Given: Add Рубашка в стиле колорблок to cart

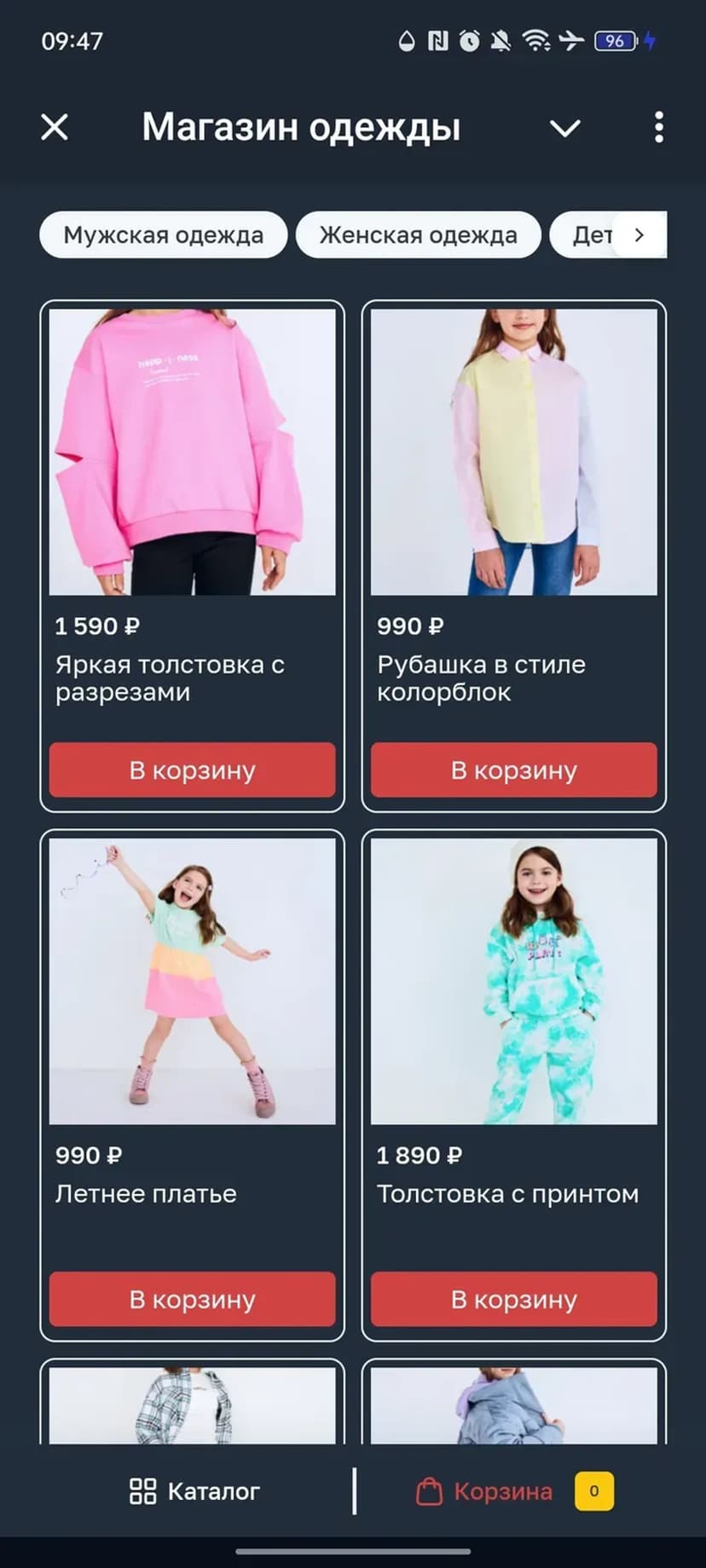Looking at the screenshot, I should [x=513, y=770].
